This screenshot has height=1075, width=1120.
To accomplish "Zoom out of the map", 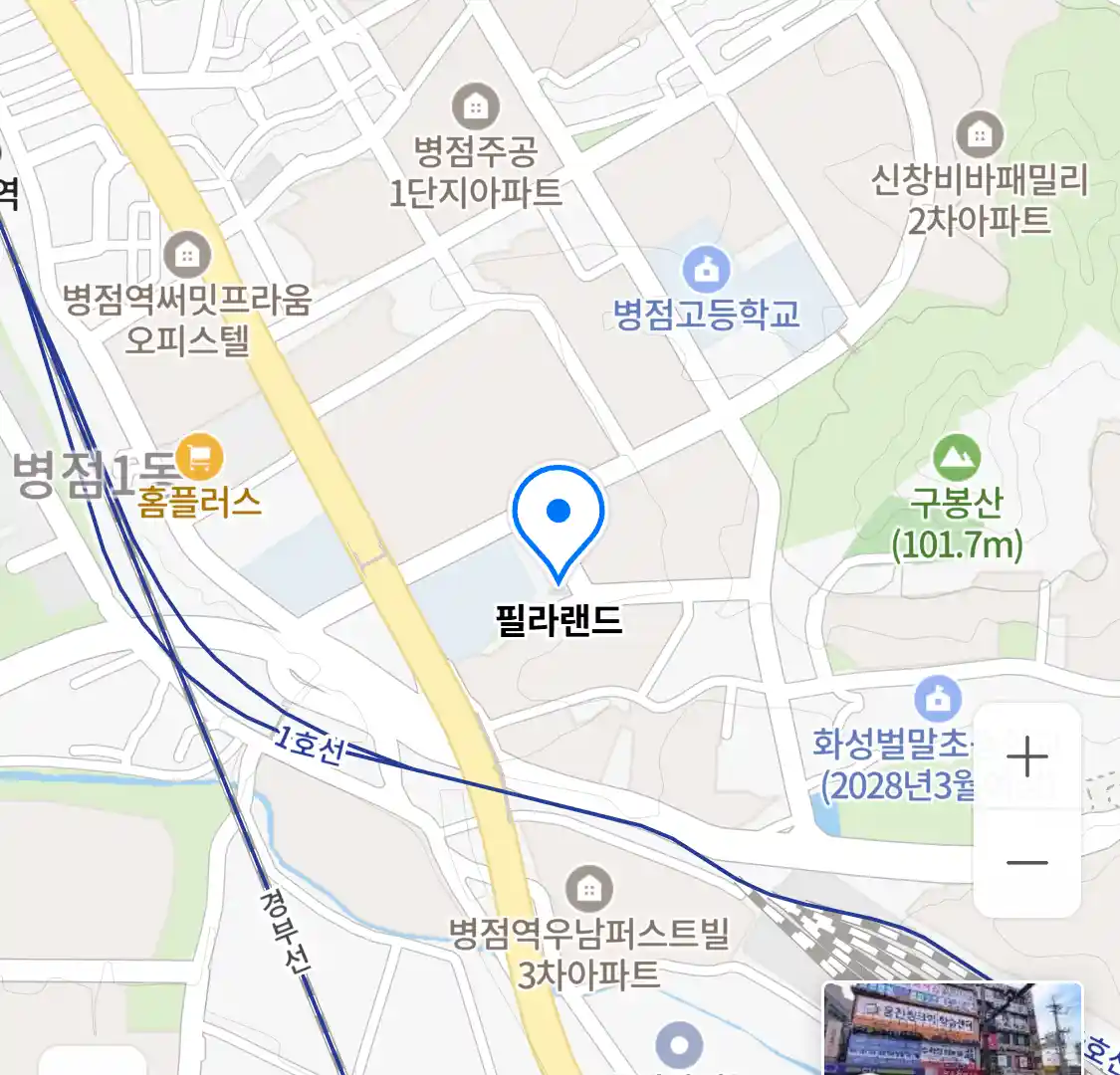I will (x=1026, y=863).
